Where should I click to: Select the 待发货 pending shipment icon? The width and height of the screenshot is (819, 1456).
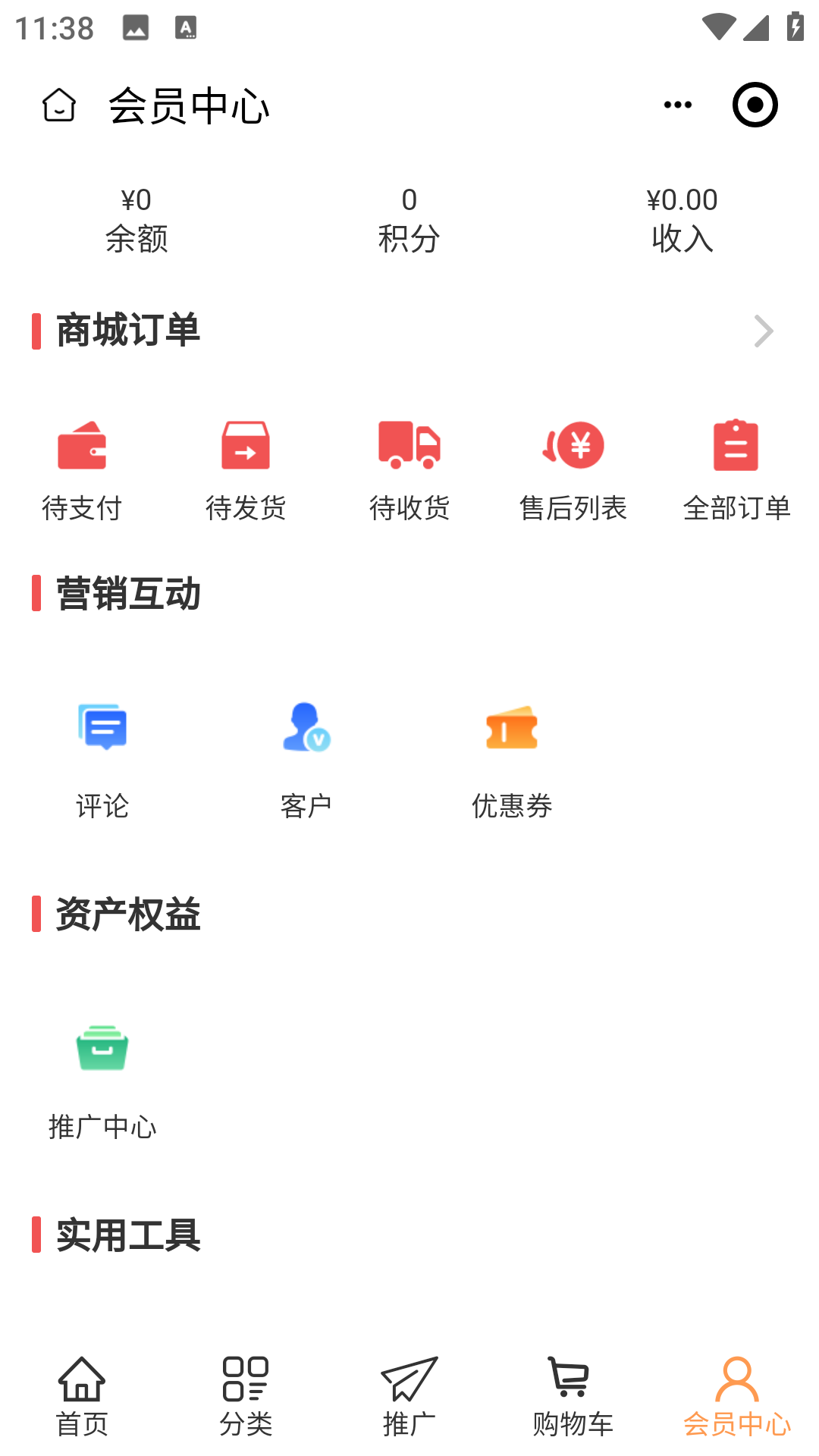(x=246, y=466)
